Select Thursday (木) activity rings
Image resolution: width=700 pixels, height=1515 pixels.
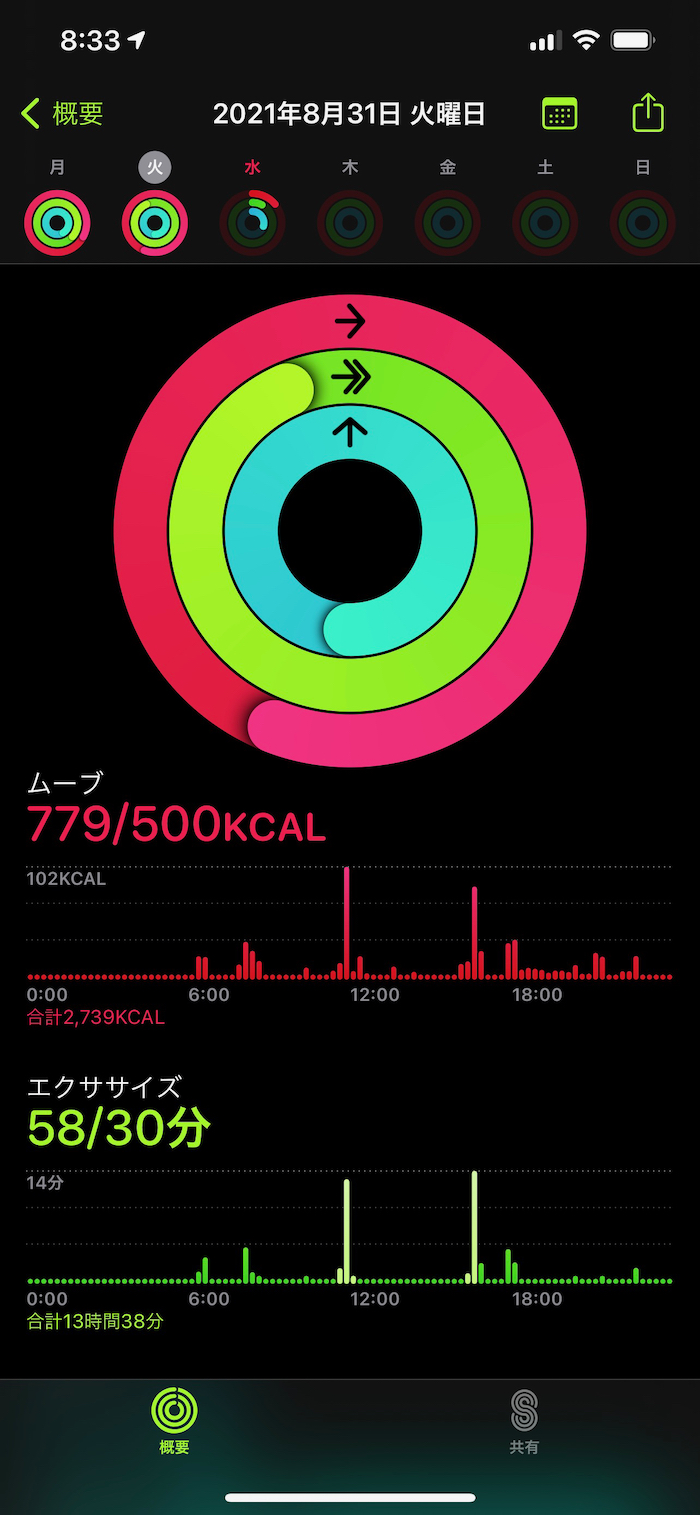(x=350, y=222)
